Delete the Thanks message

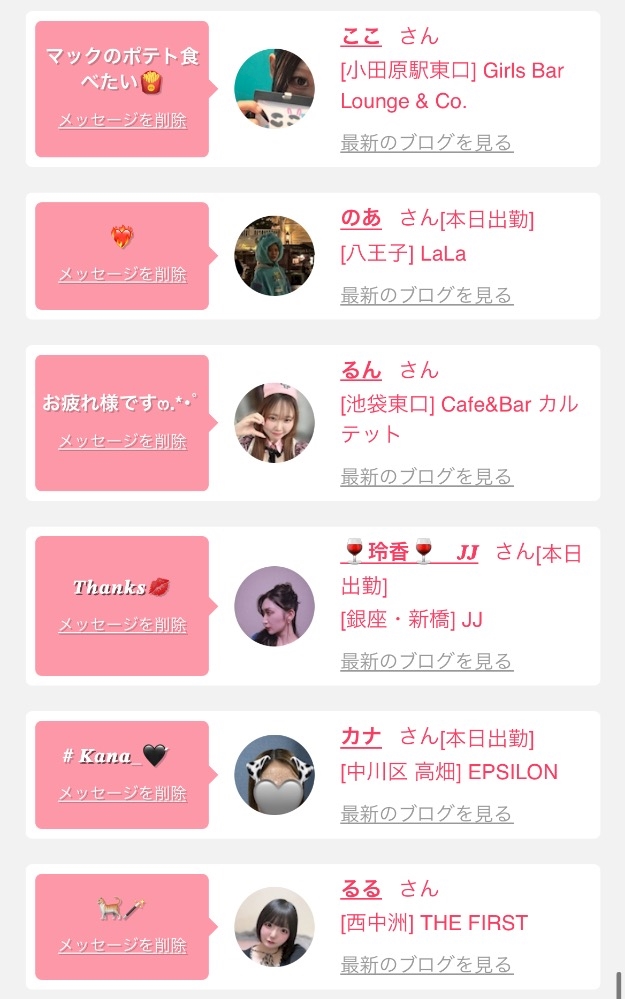122,625
